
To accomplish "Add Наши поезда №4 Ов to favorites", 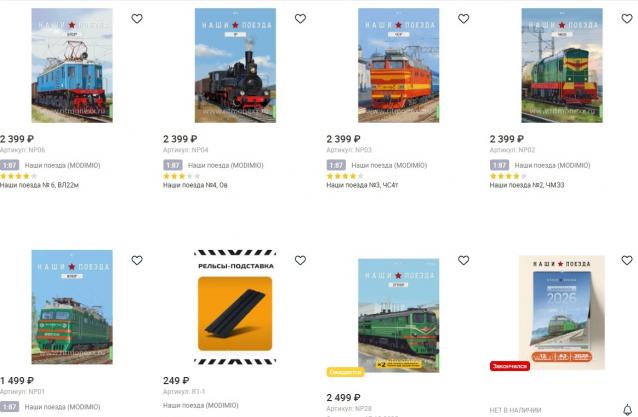I will pyautogui.click(x=300, y=18).
